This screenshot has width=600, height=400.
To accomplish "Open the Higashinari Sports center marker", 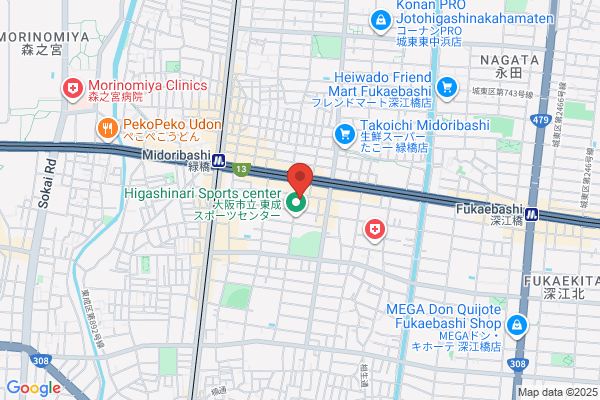I will click(x=296, y=204).
